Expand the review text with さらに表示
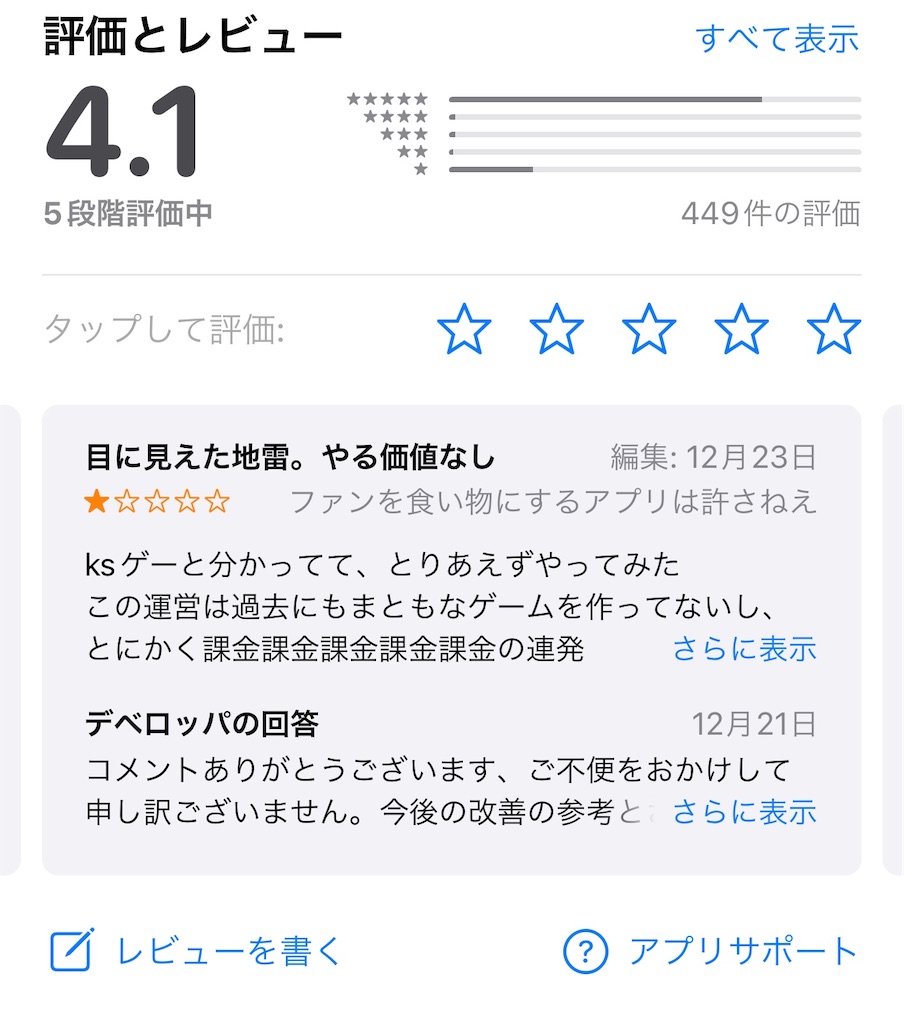The width and height of the screenshot is (904, 1024). pos(745,649)
